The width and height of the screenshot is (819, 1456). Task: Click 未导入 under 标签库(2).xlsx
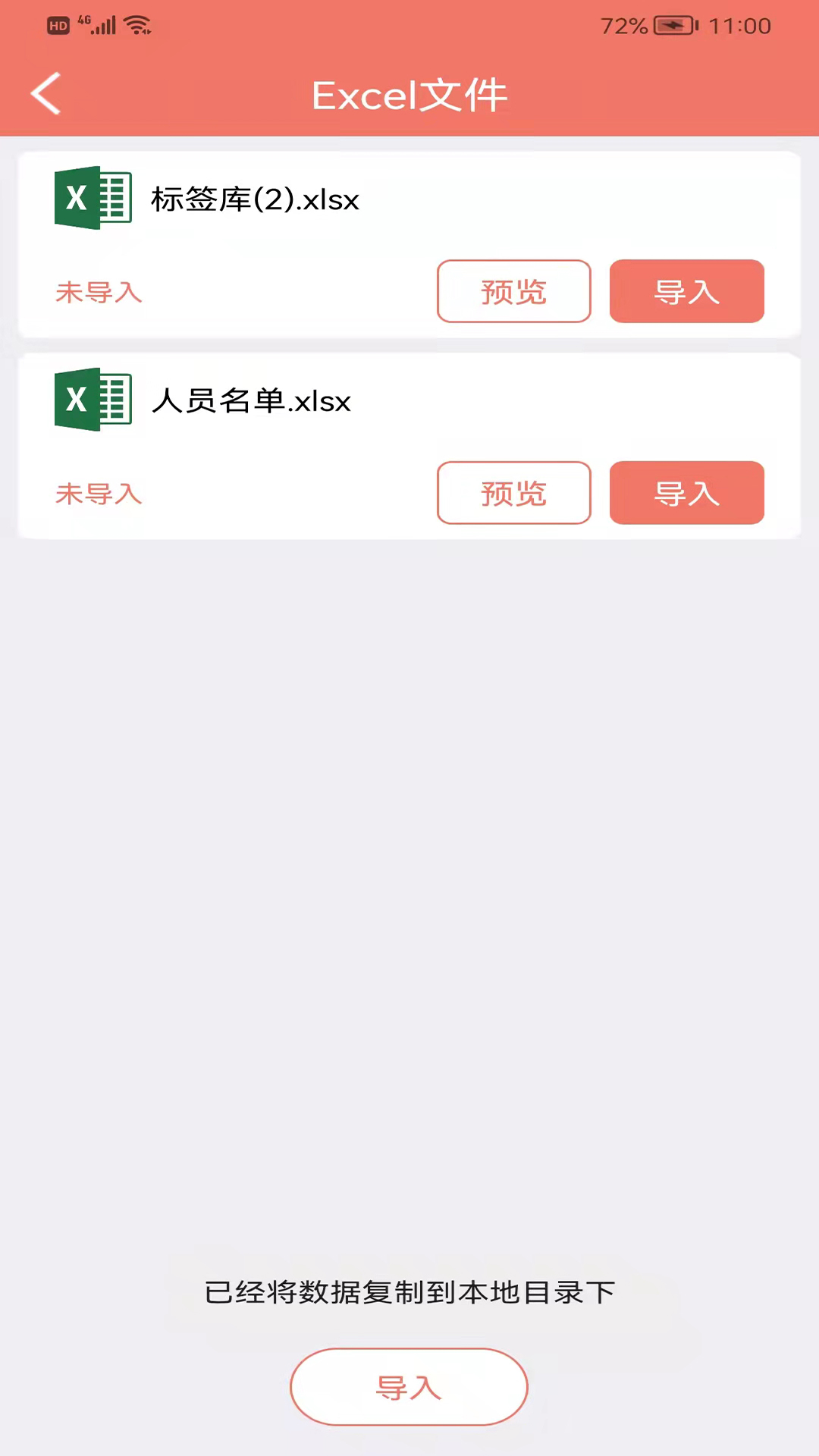coord(98,293)
